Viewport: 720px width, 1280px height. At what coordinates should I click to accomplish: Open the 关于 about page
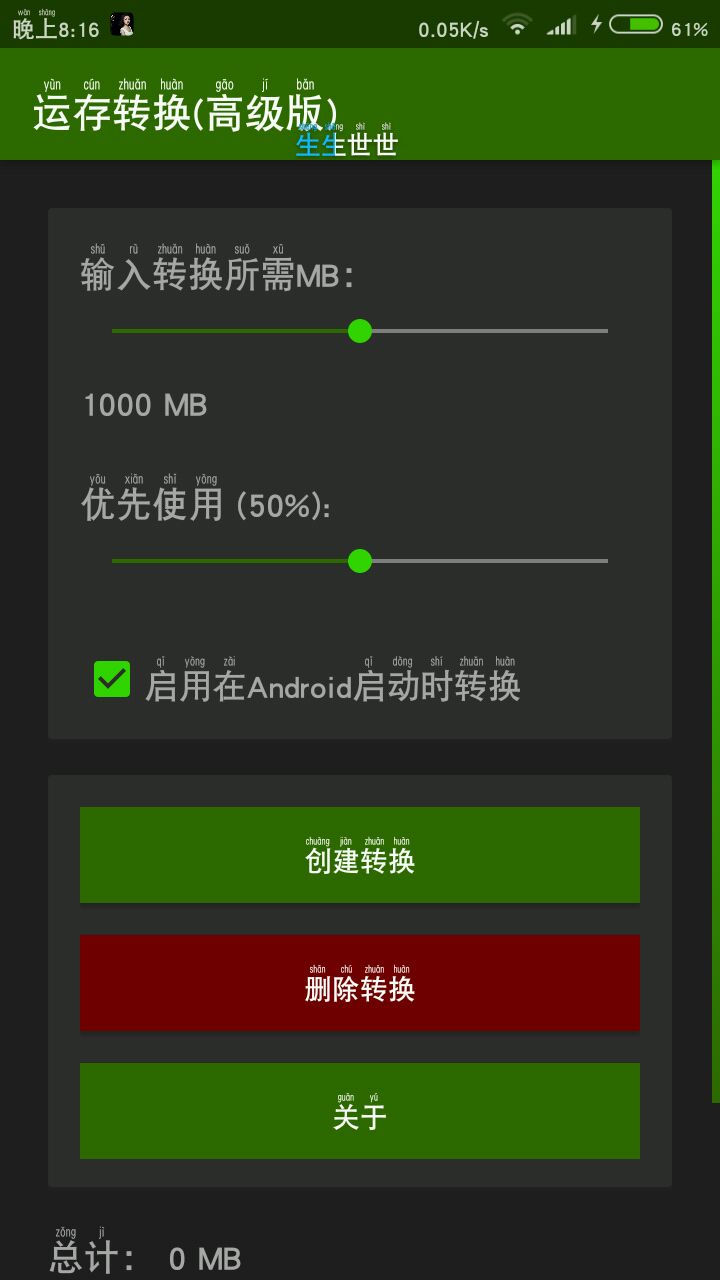click(x=360, y=1111)
